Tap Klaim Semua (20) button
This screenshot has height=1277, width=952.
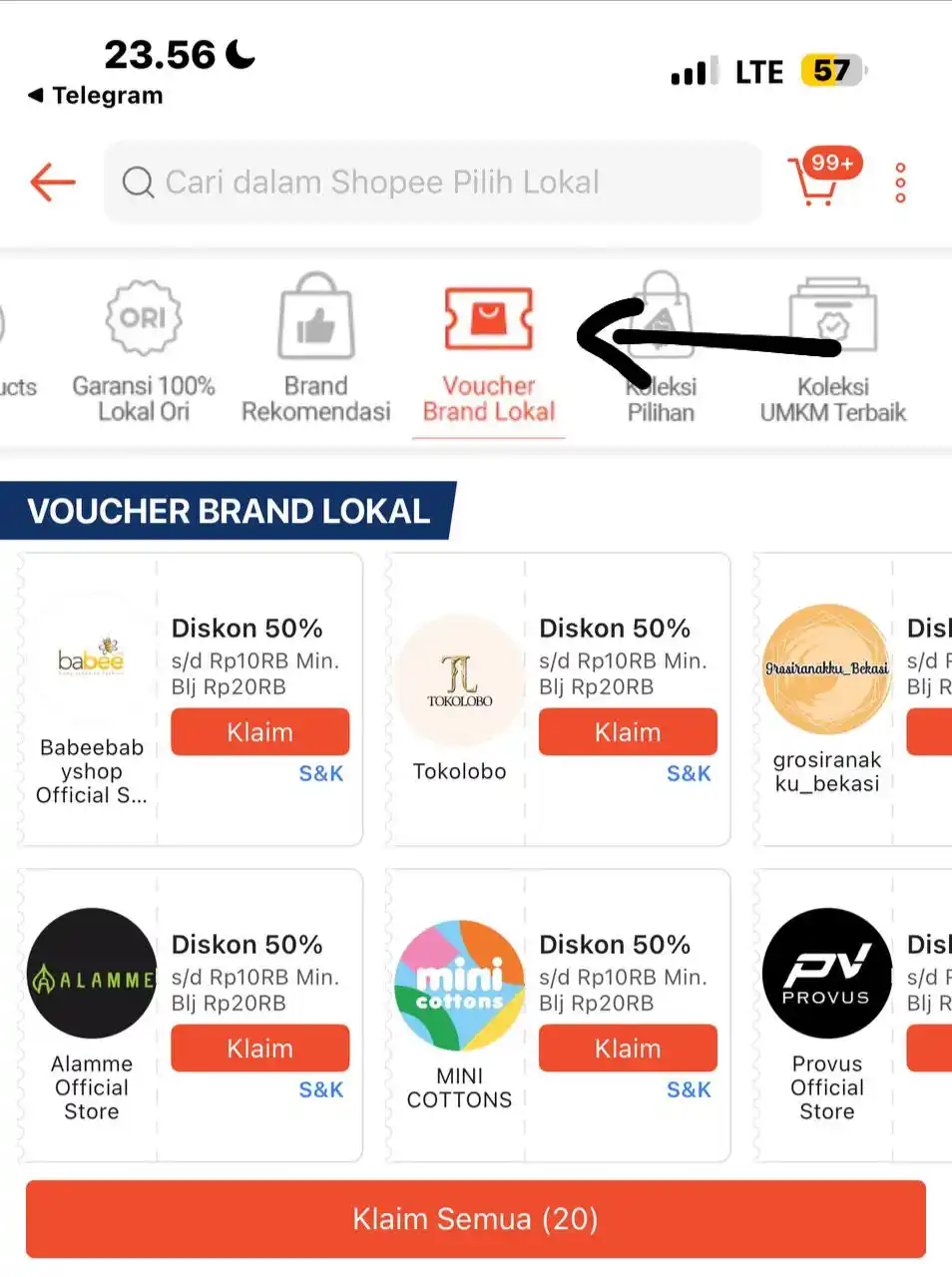click(x=475, y=1219)
